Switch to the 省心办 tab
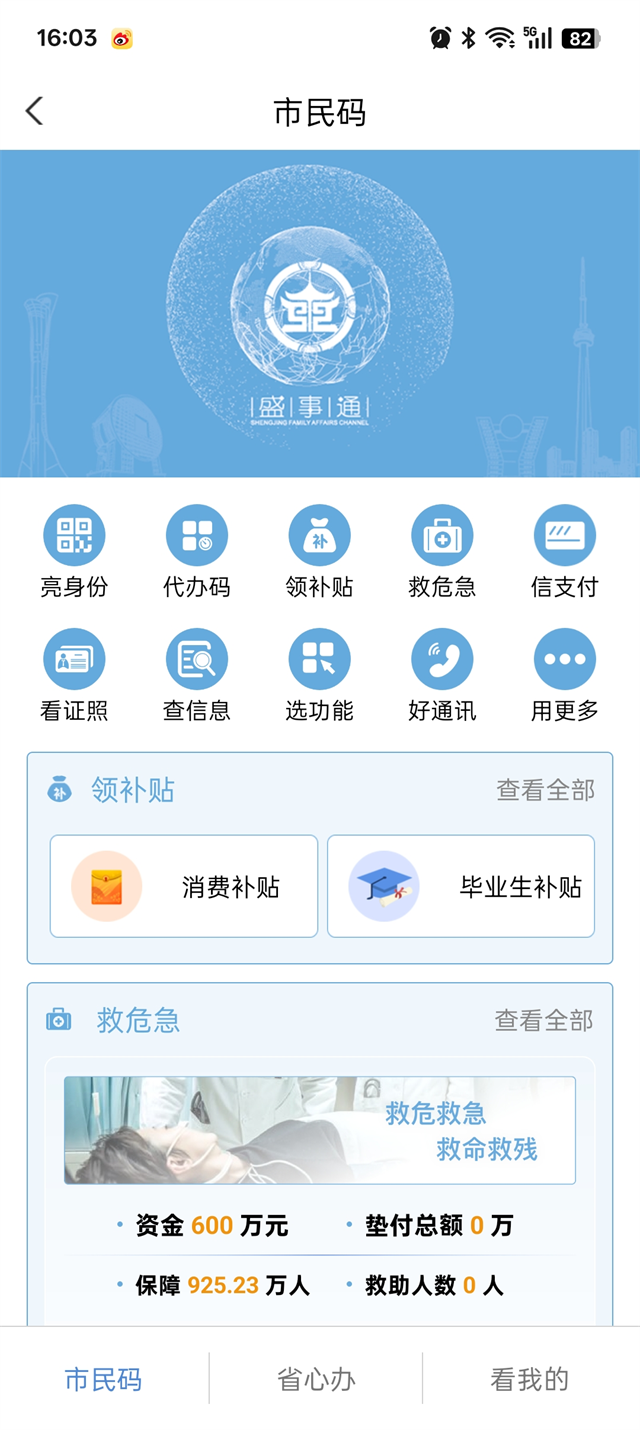Viewport: 640px width, 1430px height. (316, 1380)
